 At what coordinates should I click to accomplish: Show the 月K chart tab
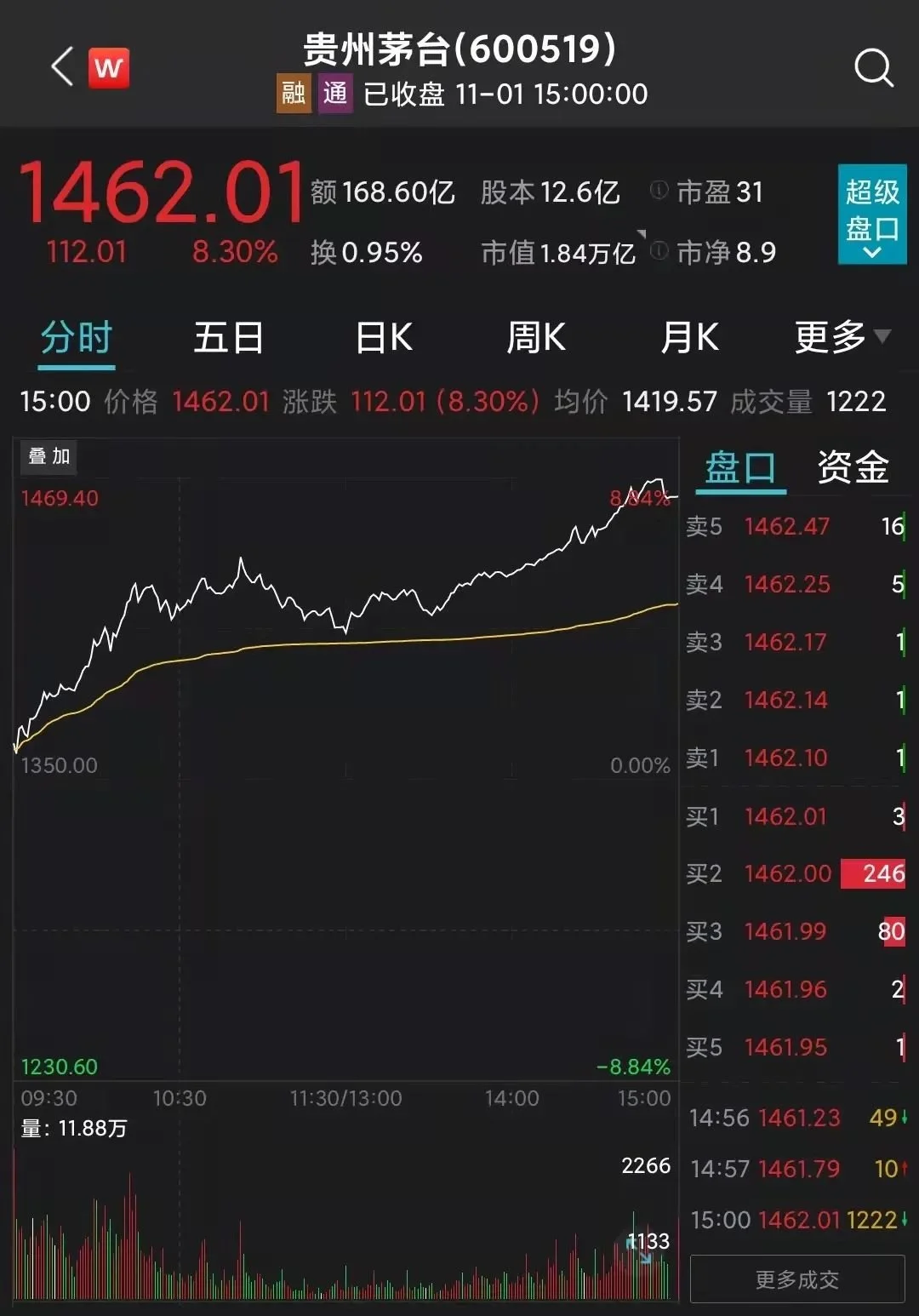point(689,338)
